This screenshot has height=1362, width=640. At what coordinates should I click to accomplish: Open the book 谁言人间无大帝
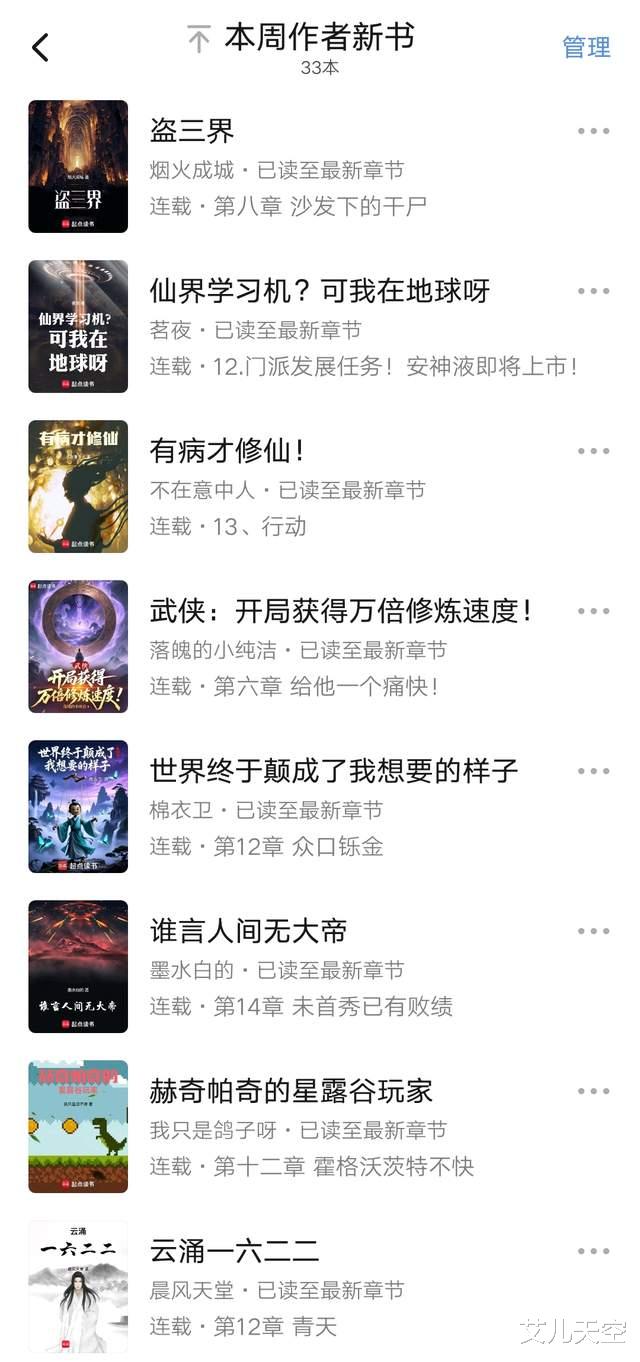point(248,931)
